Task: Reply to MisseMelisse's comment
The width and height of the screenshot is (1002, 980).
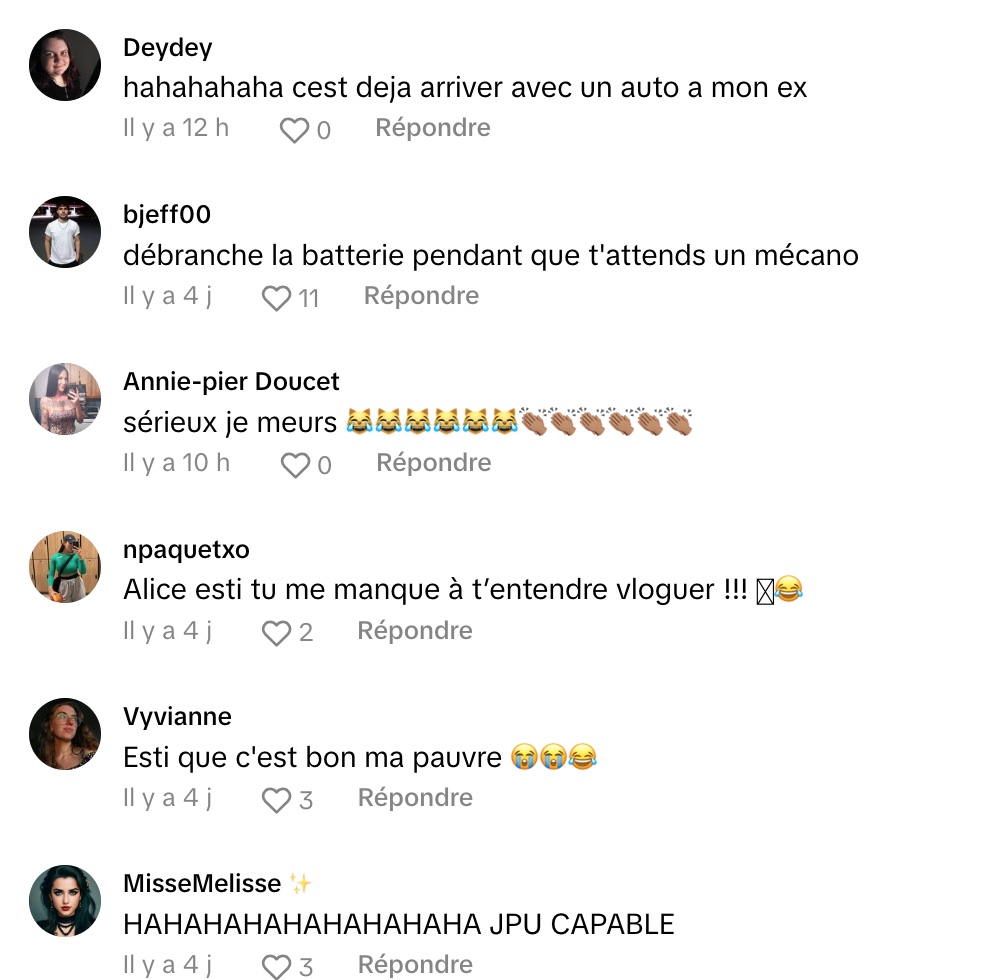Action: (414, 964)
